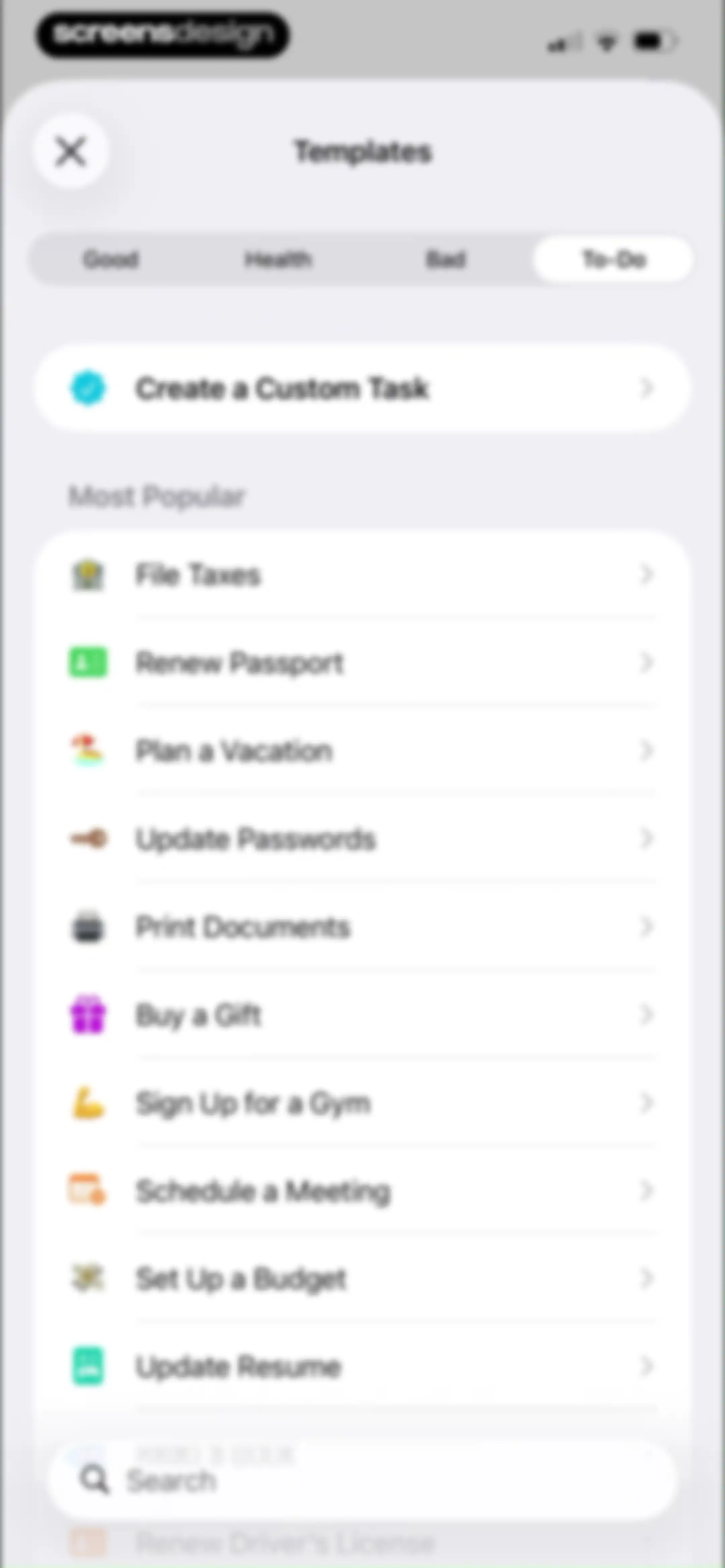Image resolution: width=725 pixels, height=1568 pixels.
Task: Open Sign Up for a Gym
Action: click(x=362, y=1103)
